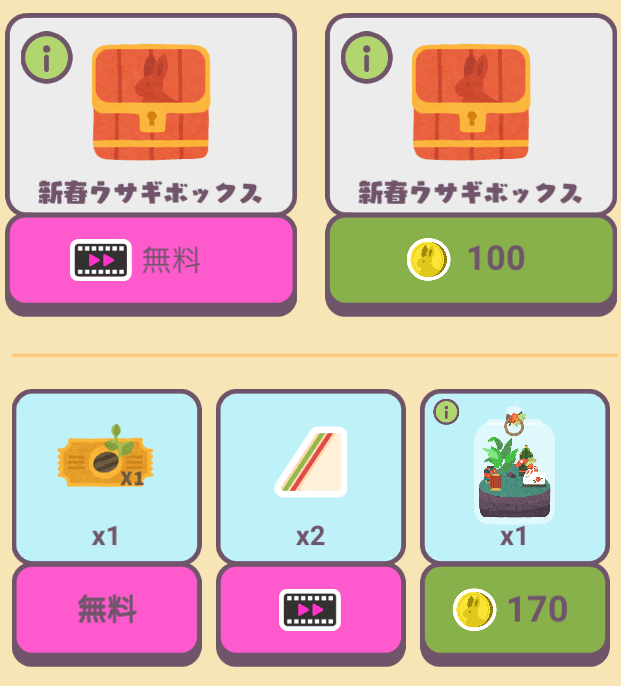Show info for the 100-coin 新春ウサギボックス
The width and height of the screenshot is (621, 686).
[367, 58]
